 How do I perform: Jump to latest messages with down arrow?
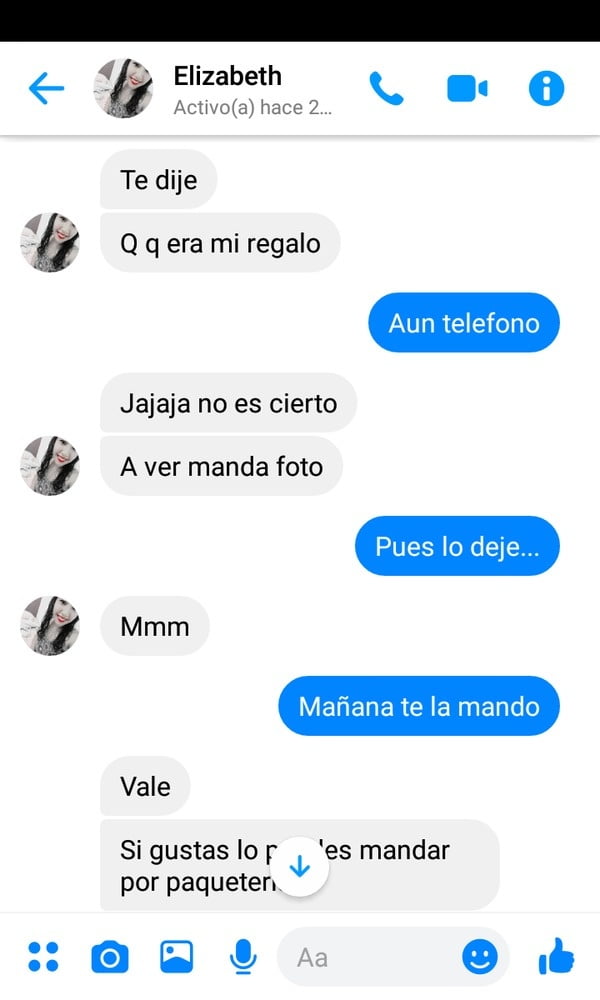pyautogui.click(x=299, y=867)
